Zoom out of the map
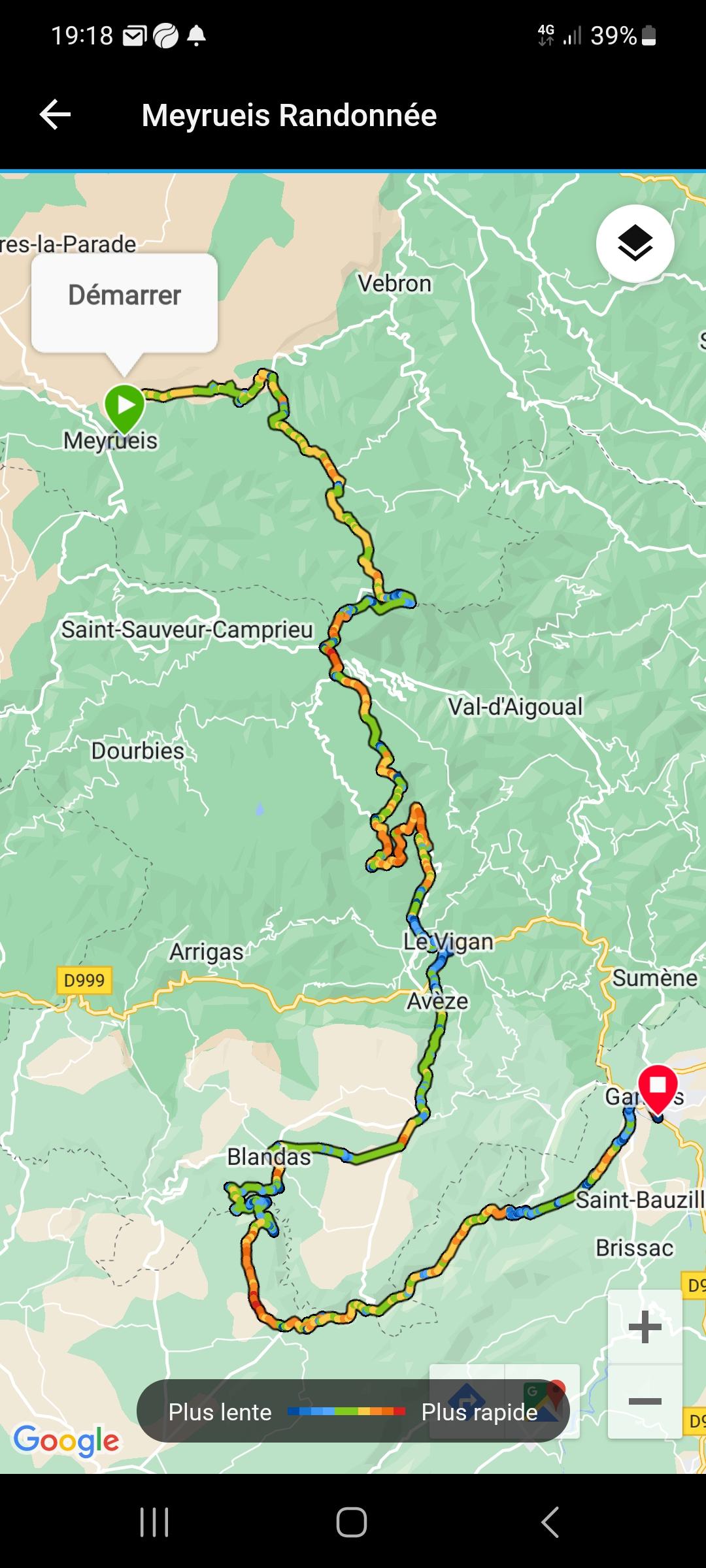Image resolution: width=706 pixels, height=1568 pixels. pos(645,1401)
